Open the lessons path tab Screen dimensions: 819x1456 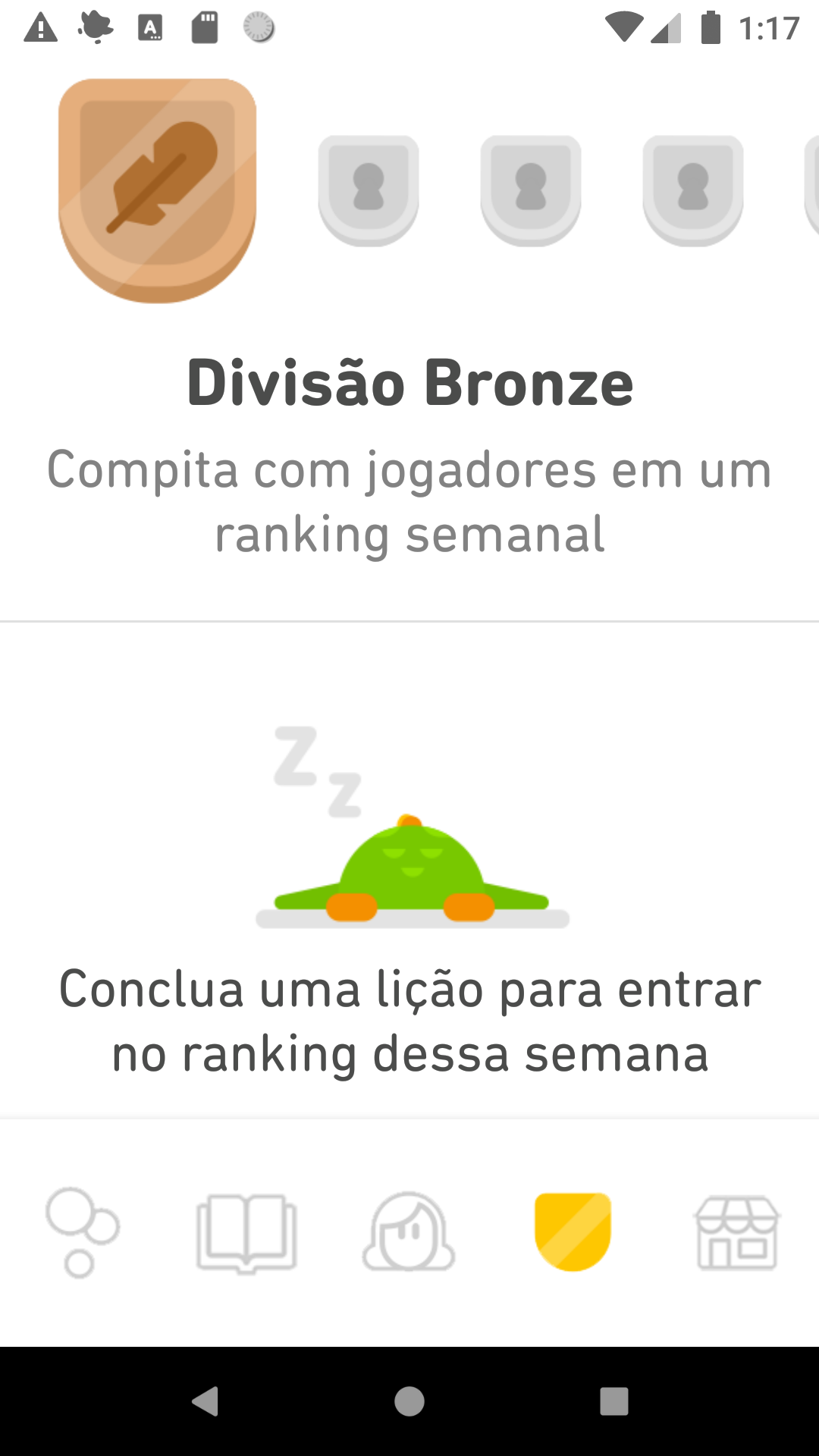coord(82,1232)
